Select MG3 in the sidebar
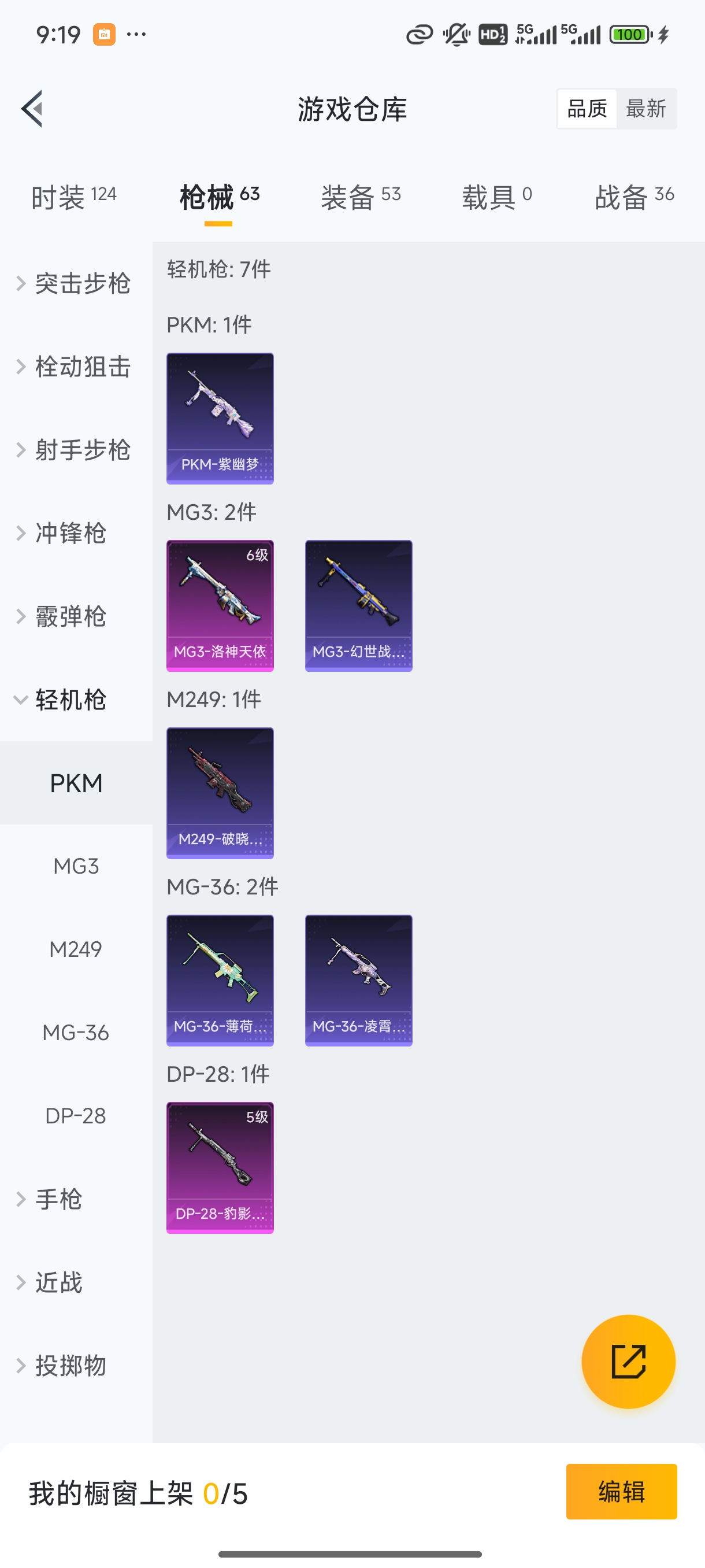The width and height of the screenshot is (705, 1568). (76, 866)
